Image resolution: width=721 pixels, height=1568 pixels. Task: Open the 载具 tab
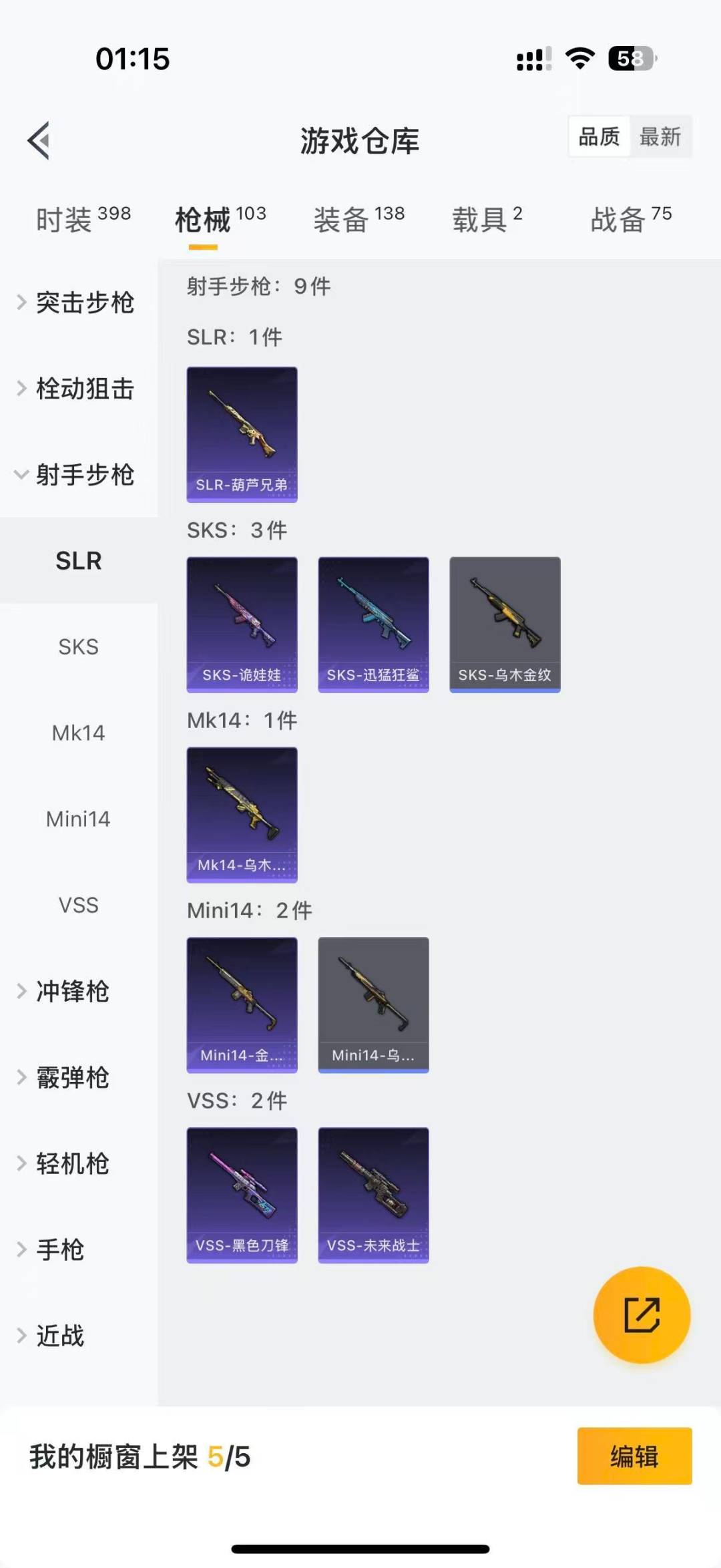tap(487, 219)
